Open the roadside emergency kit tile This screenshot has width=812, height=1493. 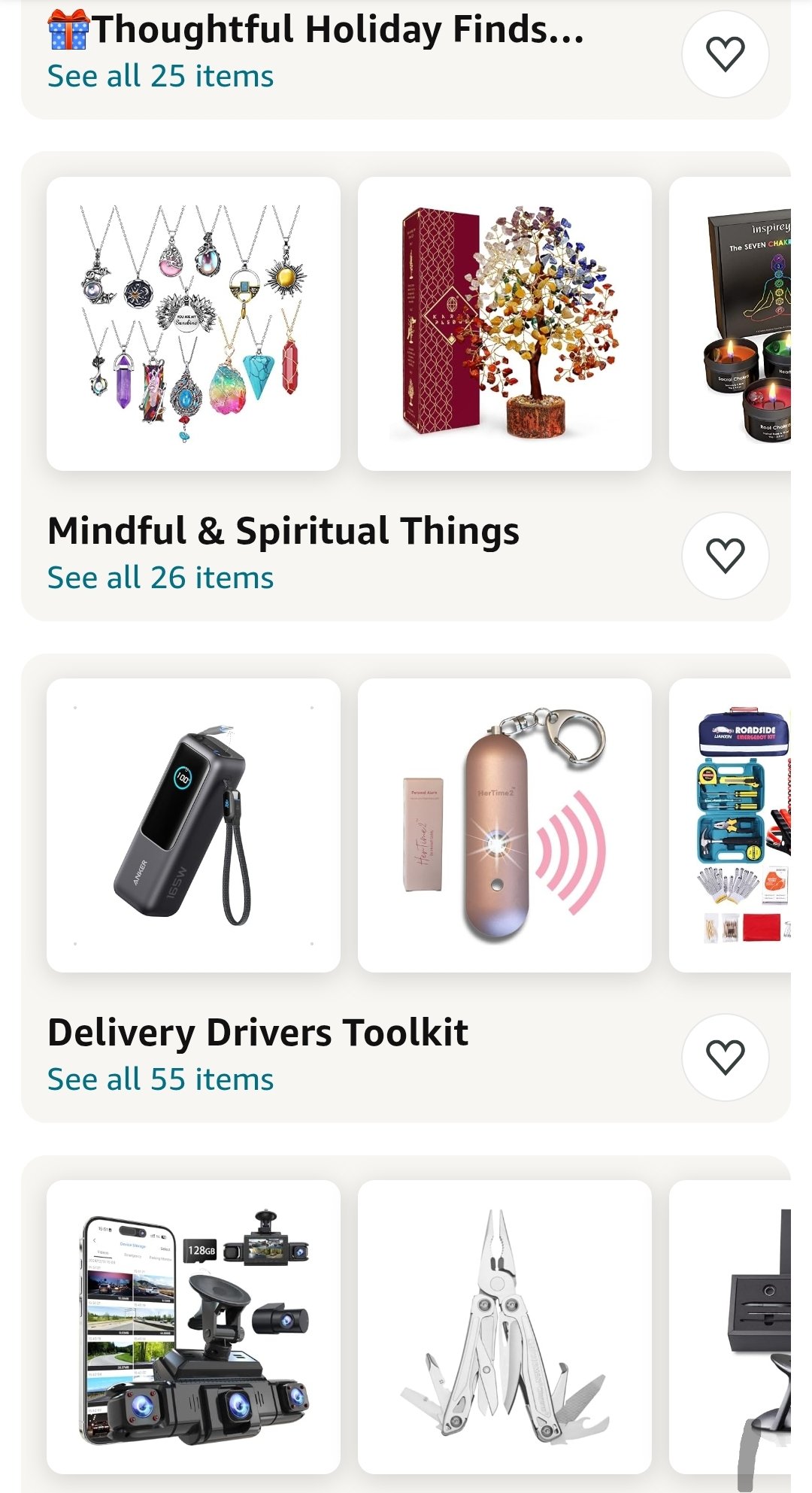click(x=733, y=825)
